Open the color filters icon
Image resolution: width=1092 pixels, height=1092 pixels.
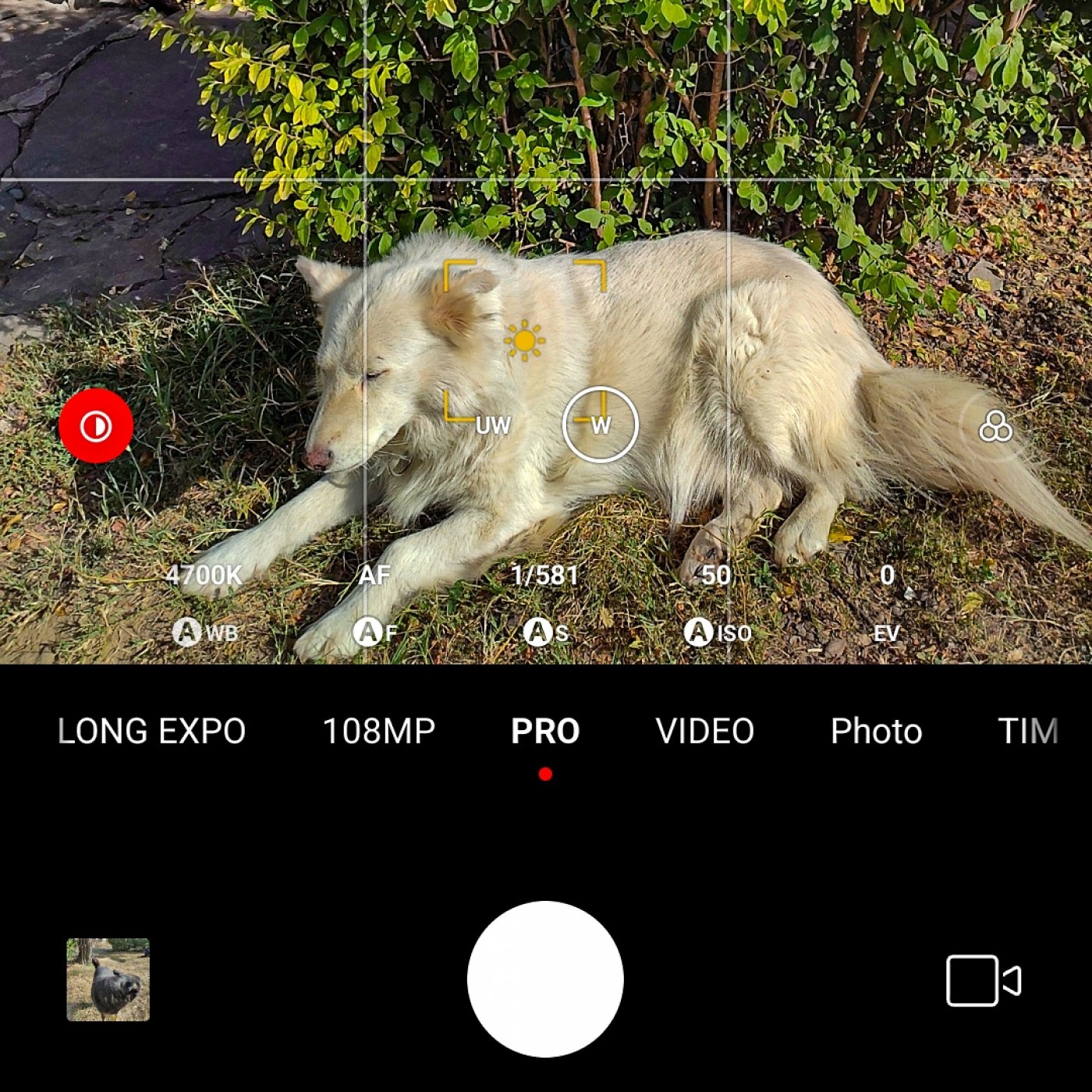click(x=995, y=427)
